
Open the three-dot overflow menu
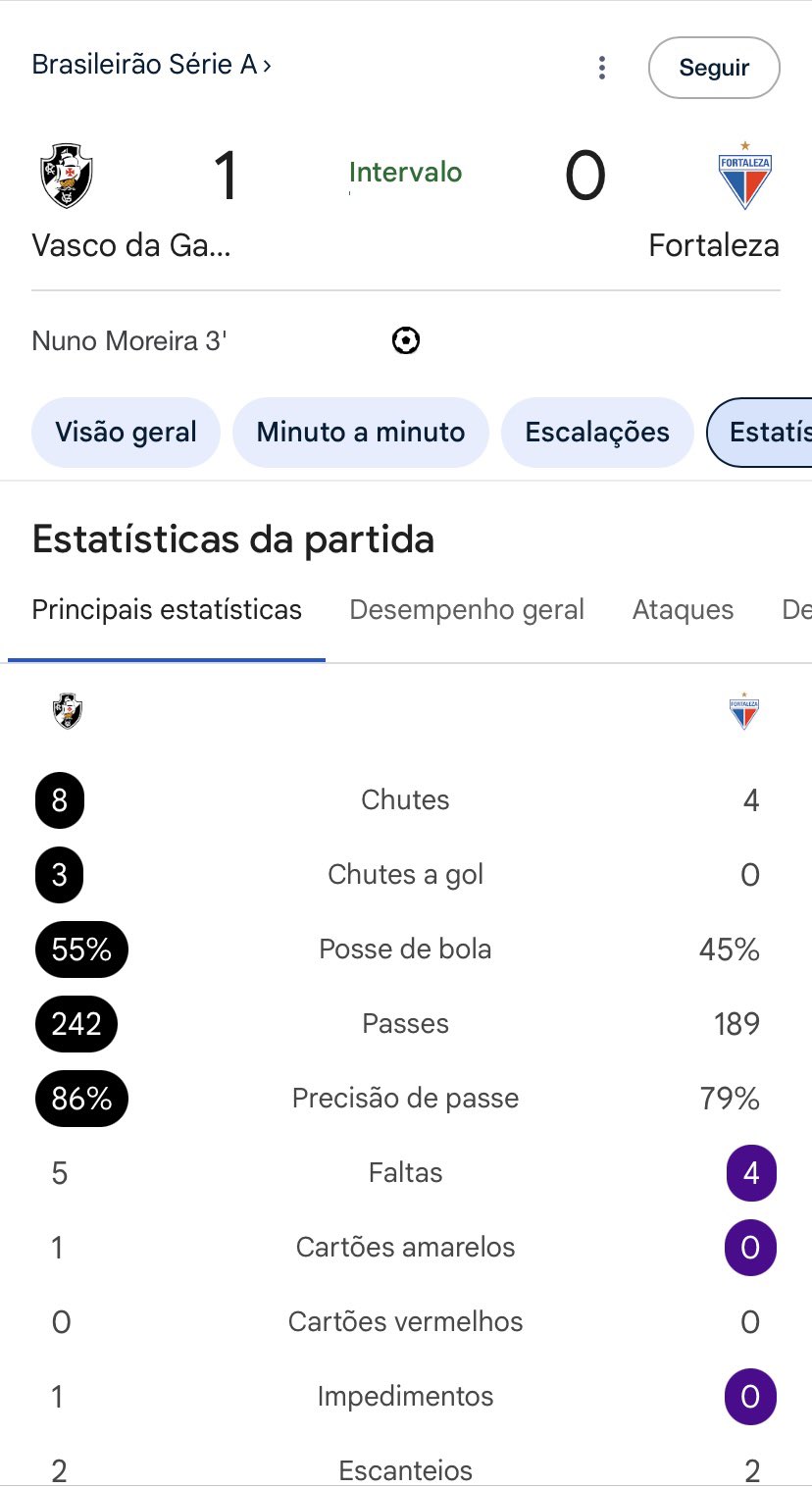(x=602, y=68)
